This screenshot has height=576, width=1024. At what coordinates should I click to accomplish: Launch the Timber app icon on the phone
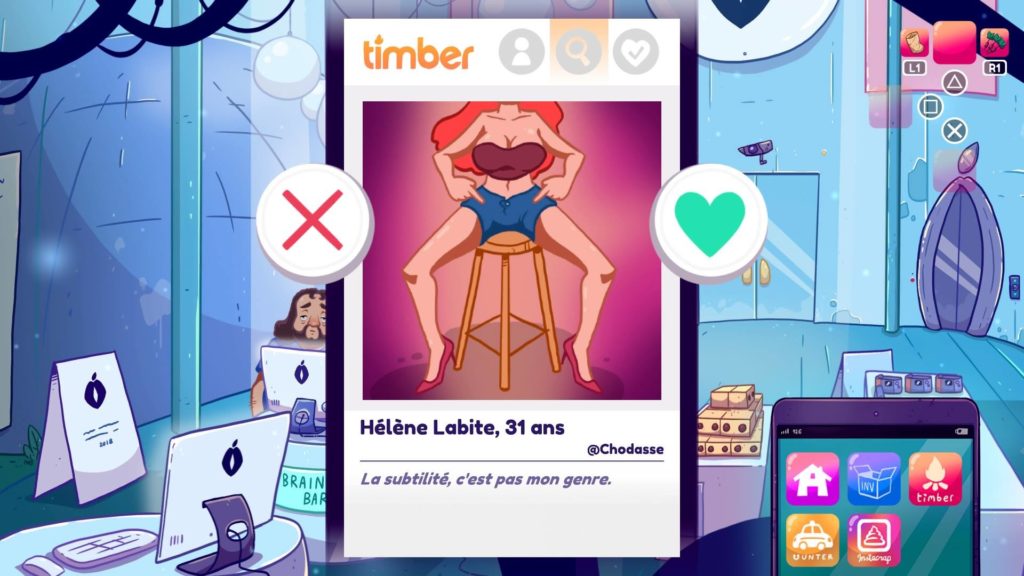pyautogui.click(x=935, y=478)
